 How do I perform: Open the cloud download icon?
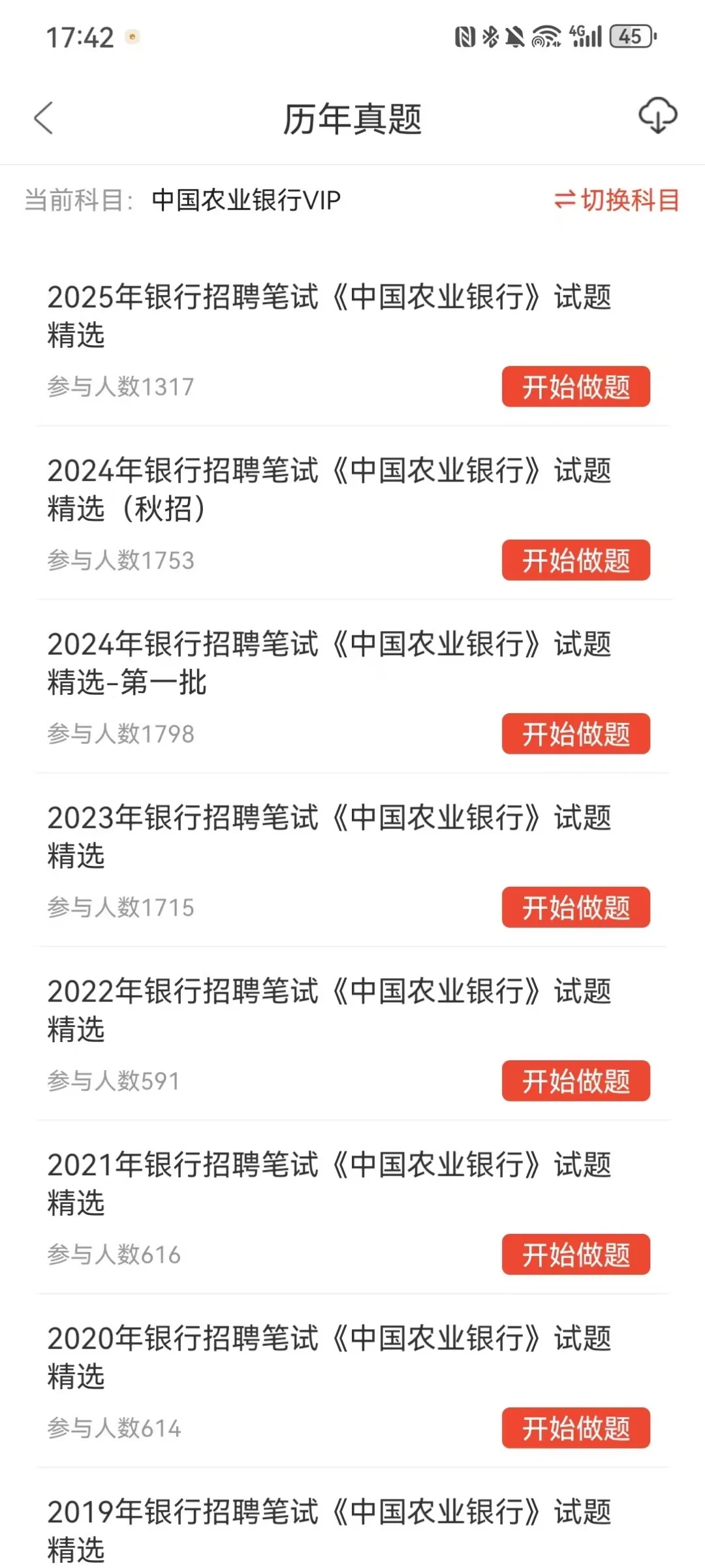[657, 116]
